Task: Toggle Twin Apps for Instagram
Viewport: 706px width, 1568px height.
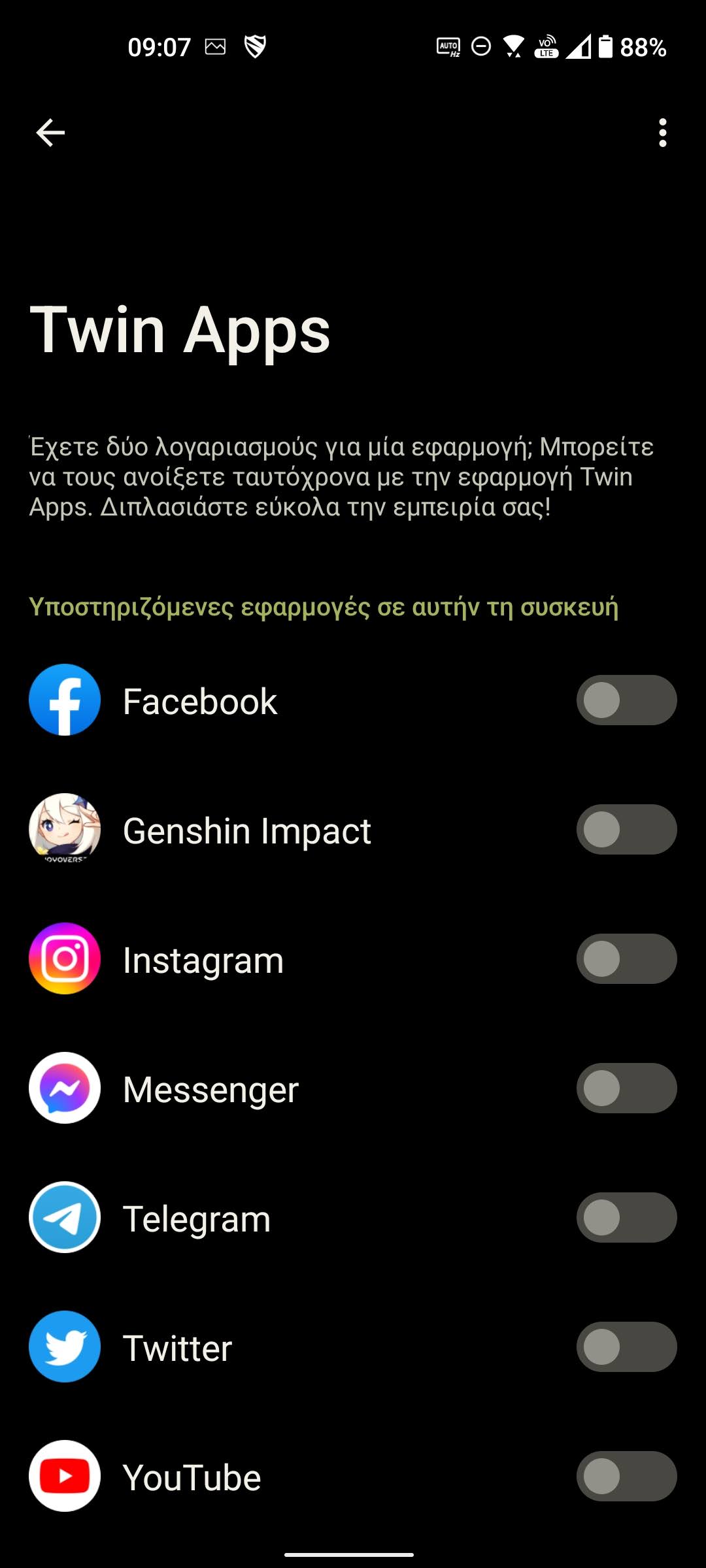Action: 626,959
